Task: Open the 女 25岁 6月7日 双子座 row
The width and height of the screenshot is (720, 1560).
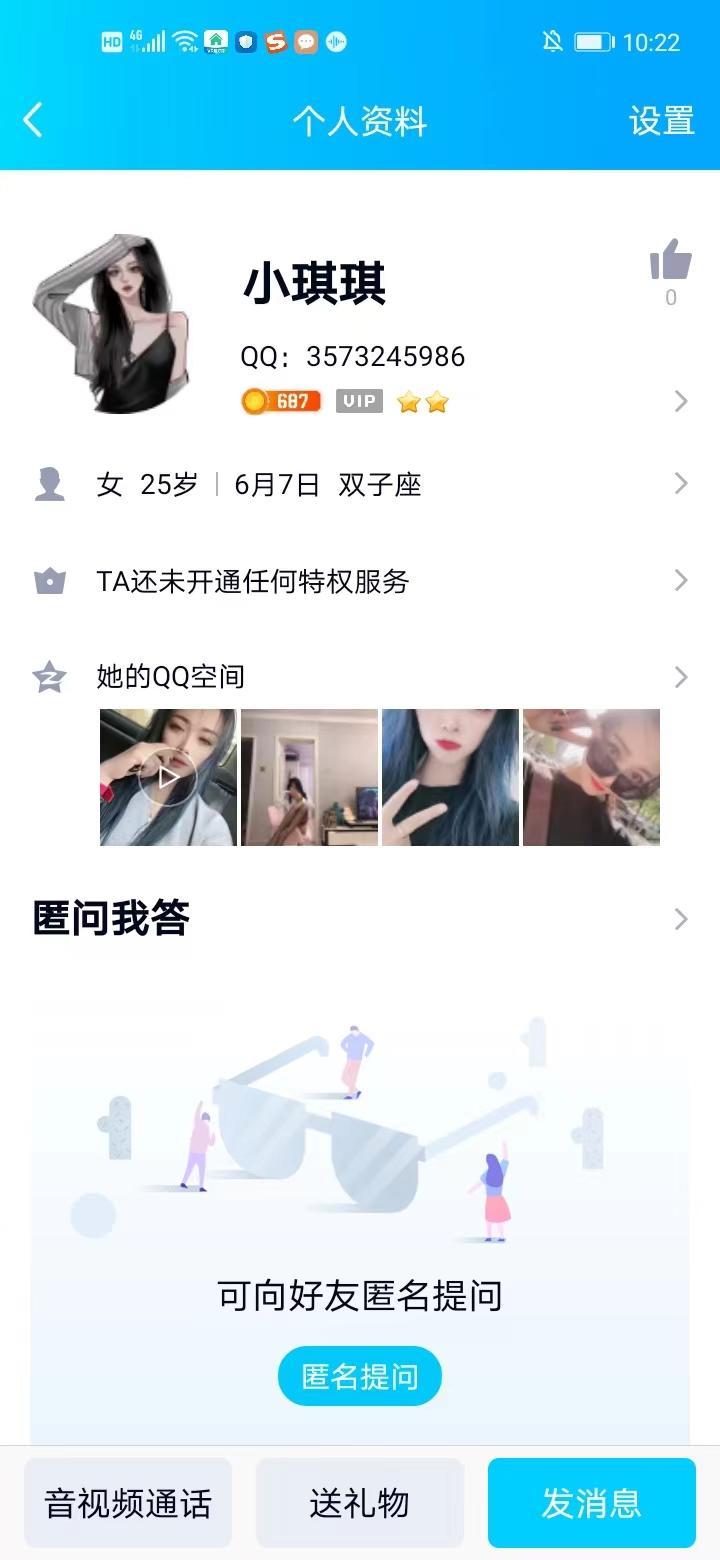Action: (360, 485)
